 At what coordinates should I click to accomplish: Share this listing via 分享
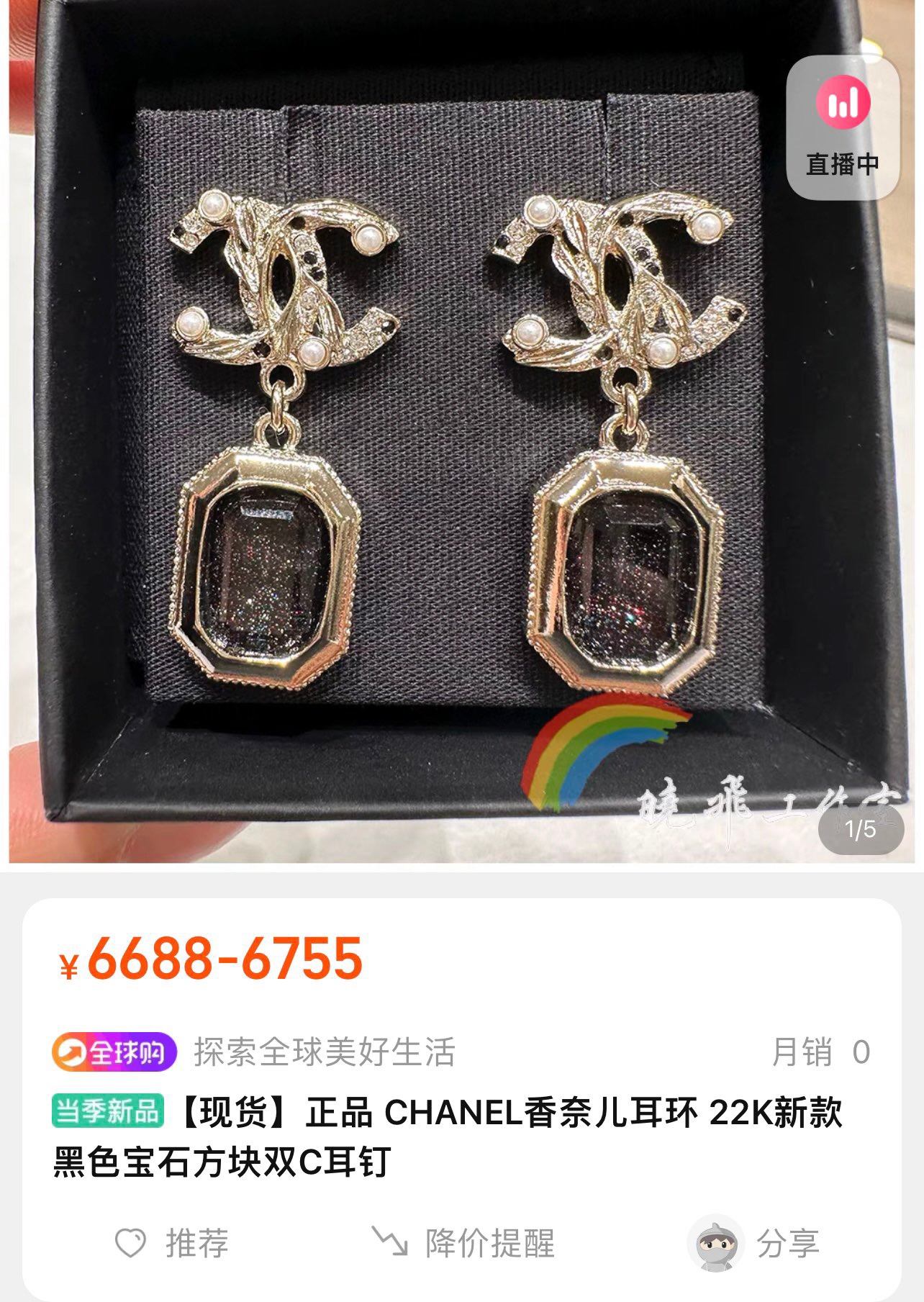click(754, 1243)
